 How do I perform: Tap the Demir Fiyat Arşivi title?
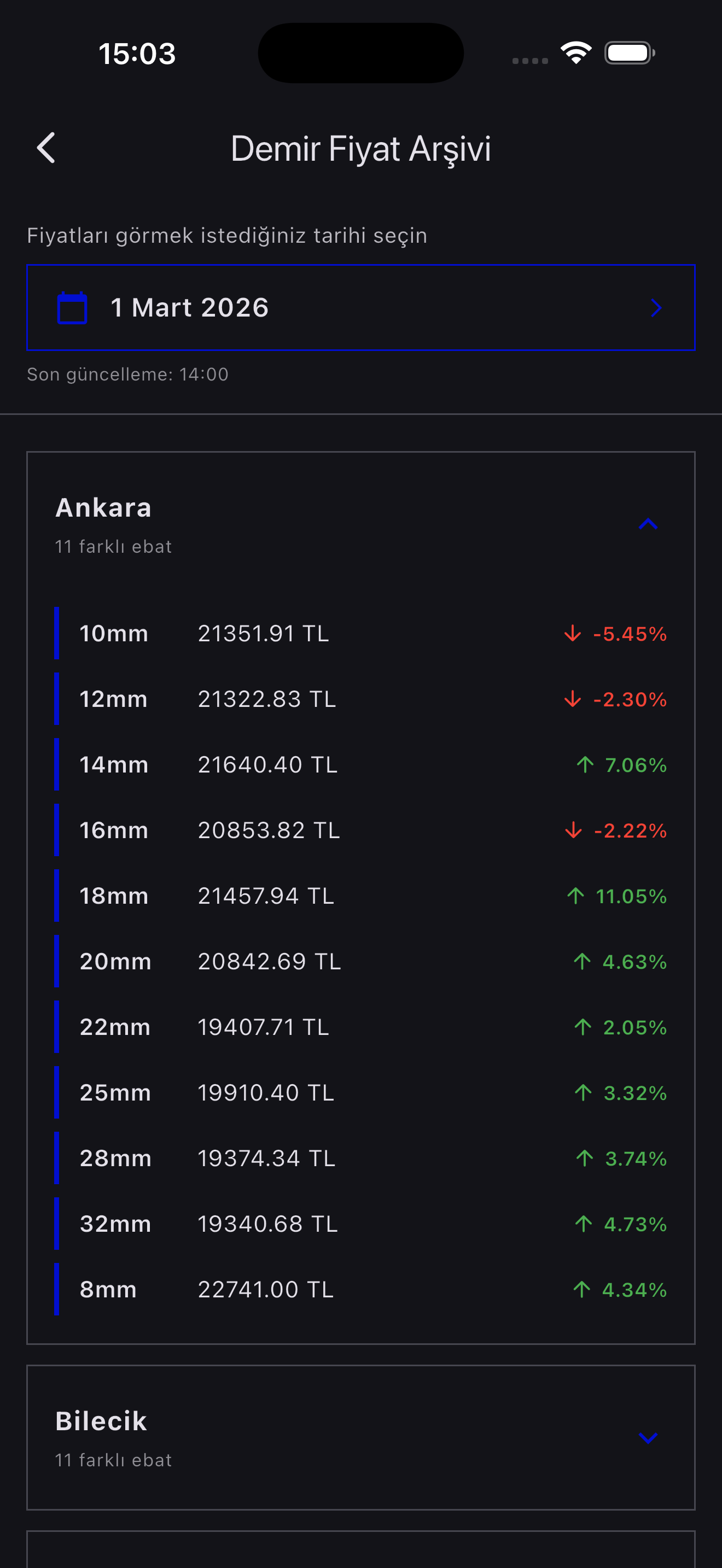point(360,148)
